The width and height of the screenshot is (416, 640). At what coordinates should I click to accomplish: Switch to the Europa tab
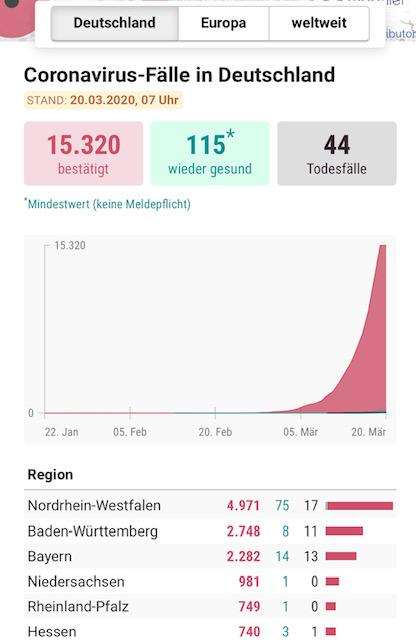224,23
